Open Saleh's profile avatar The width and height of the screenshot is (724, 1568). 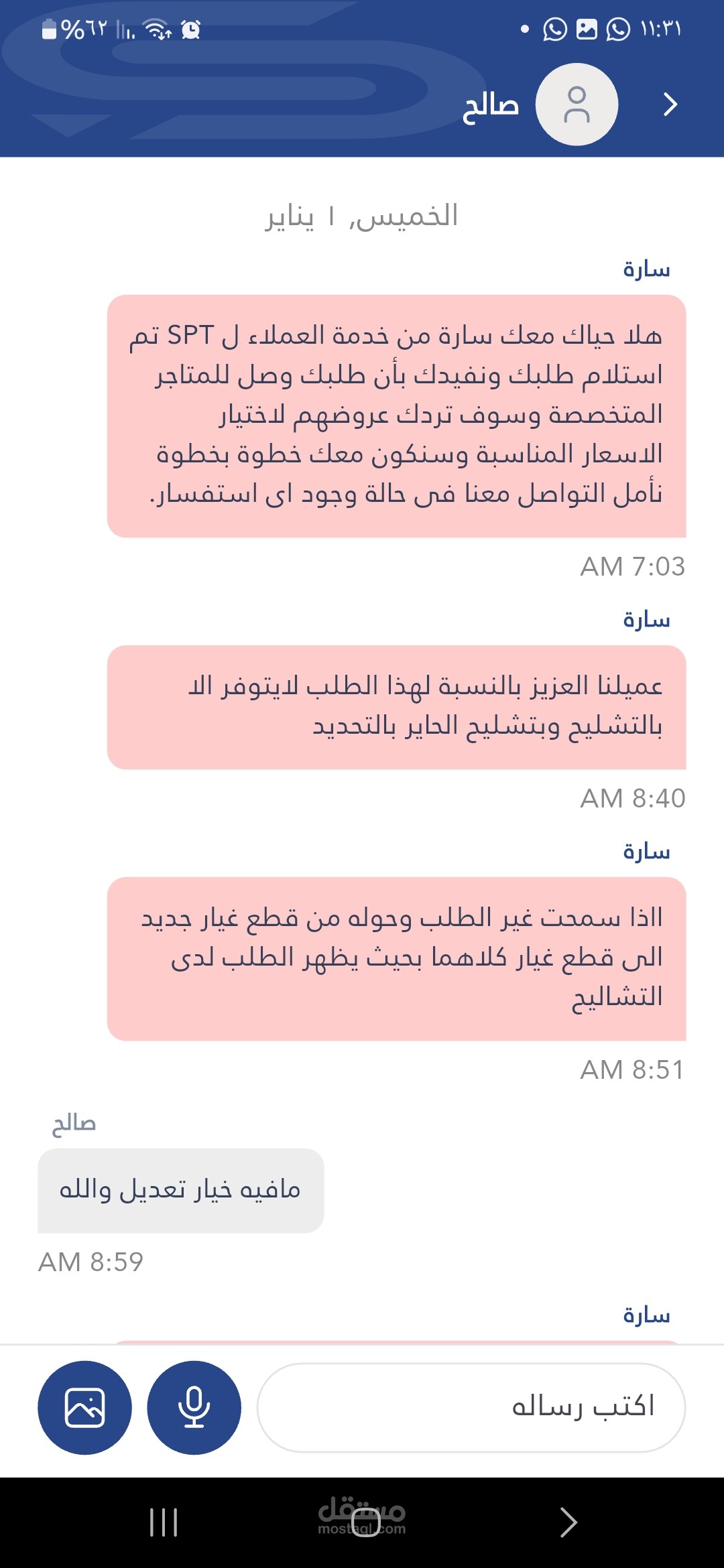tap(577, 105)
